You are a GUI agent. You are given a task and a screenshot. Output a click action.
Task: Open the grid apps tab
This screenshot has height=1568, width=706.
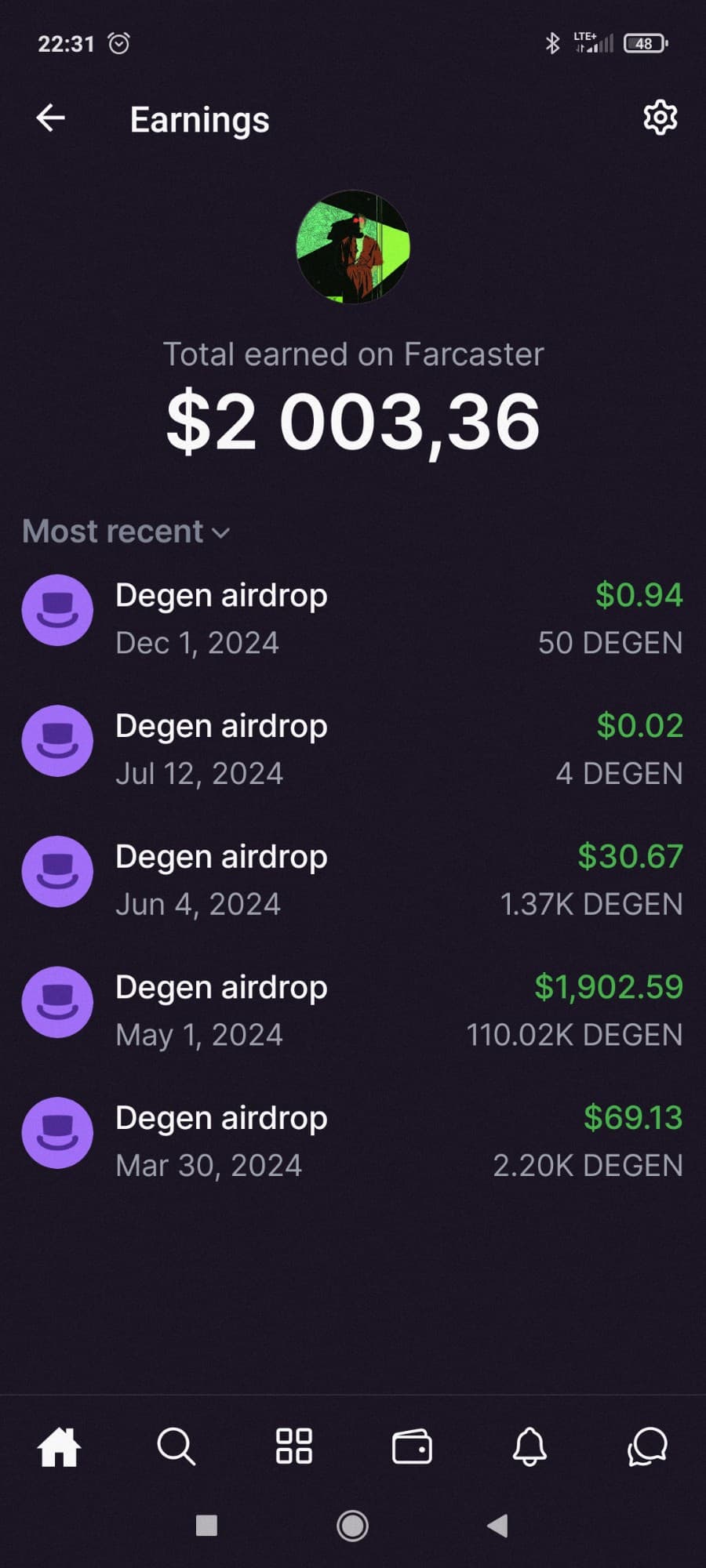294,1446
